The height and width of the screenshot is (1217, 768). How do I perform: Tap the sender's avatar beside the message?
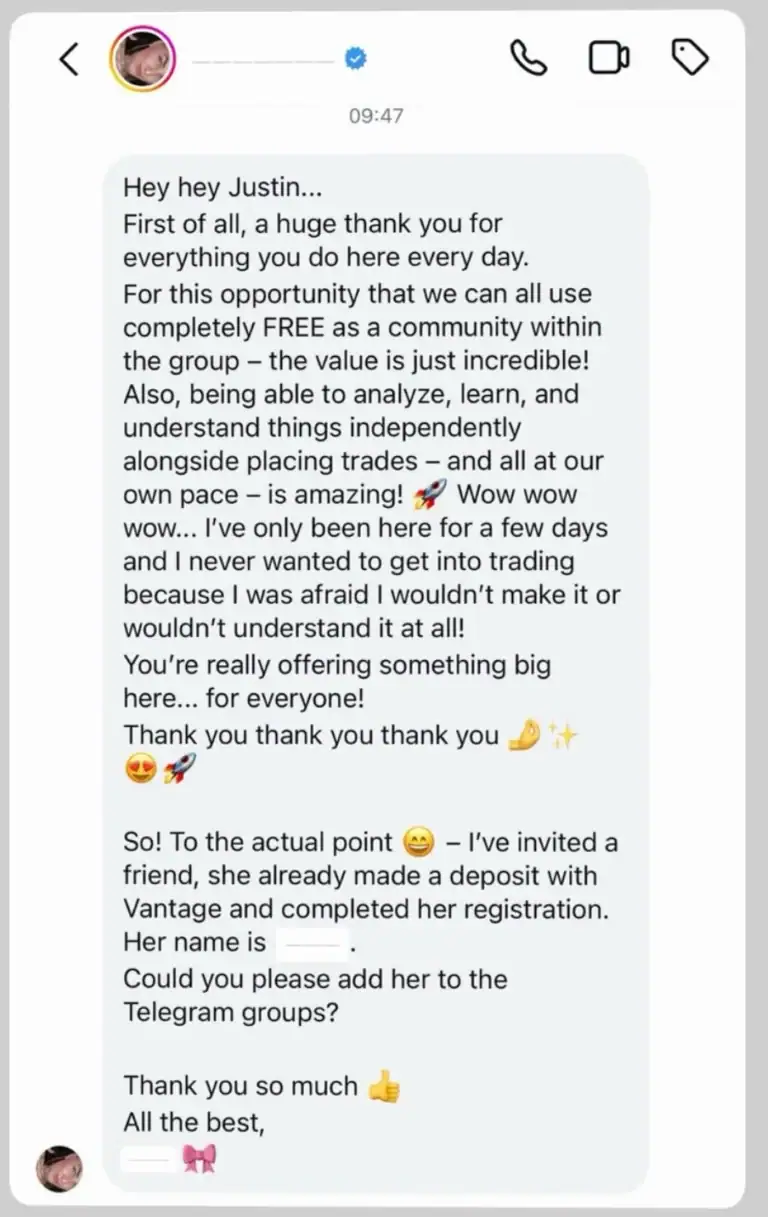[59, 1168]
